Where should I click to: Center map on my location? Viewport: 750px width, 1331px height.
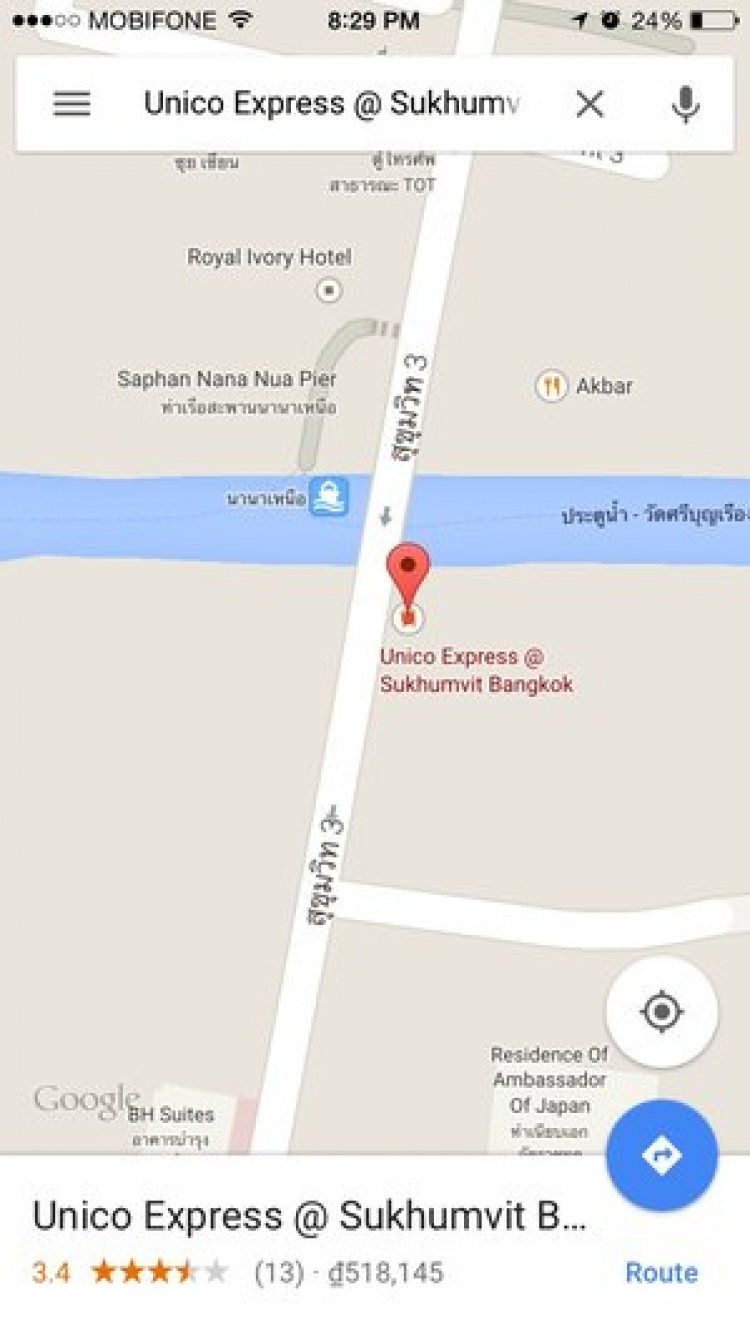pyautogui.click(x=661, y=1012)
